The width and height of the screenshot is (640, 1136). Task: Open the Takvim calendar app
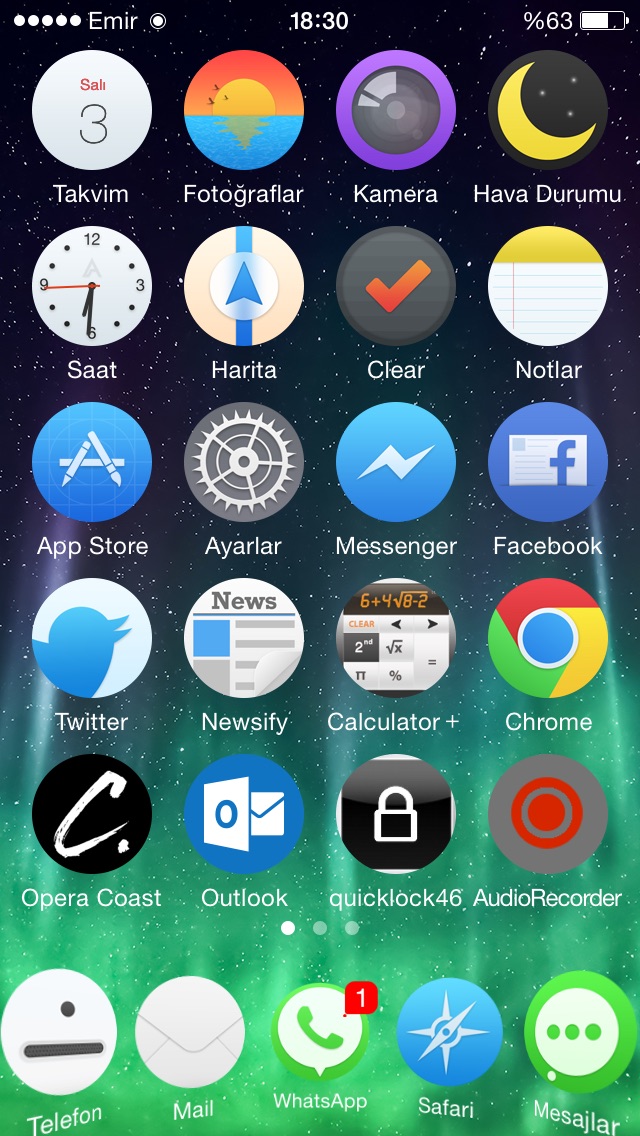[x=92, y=110]
